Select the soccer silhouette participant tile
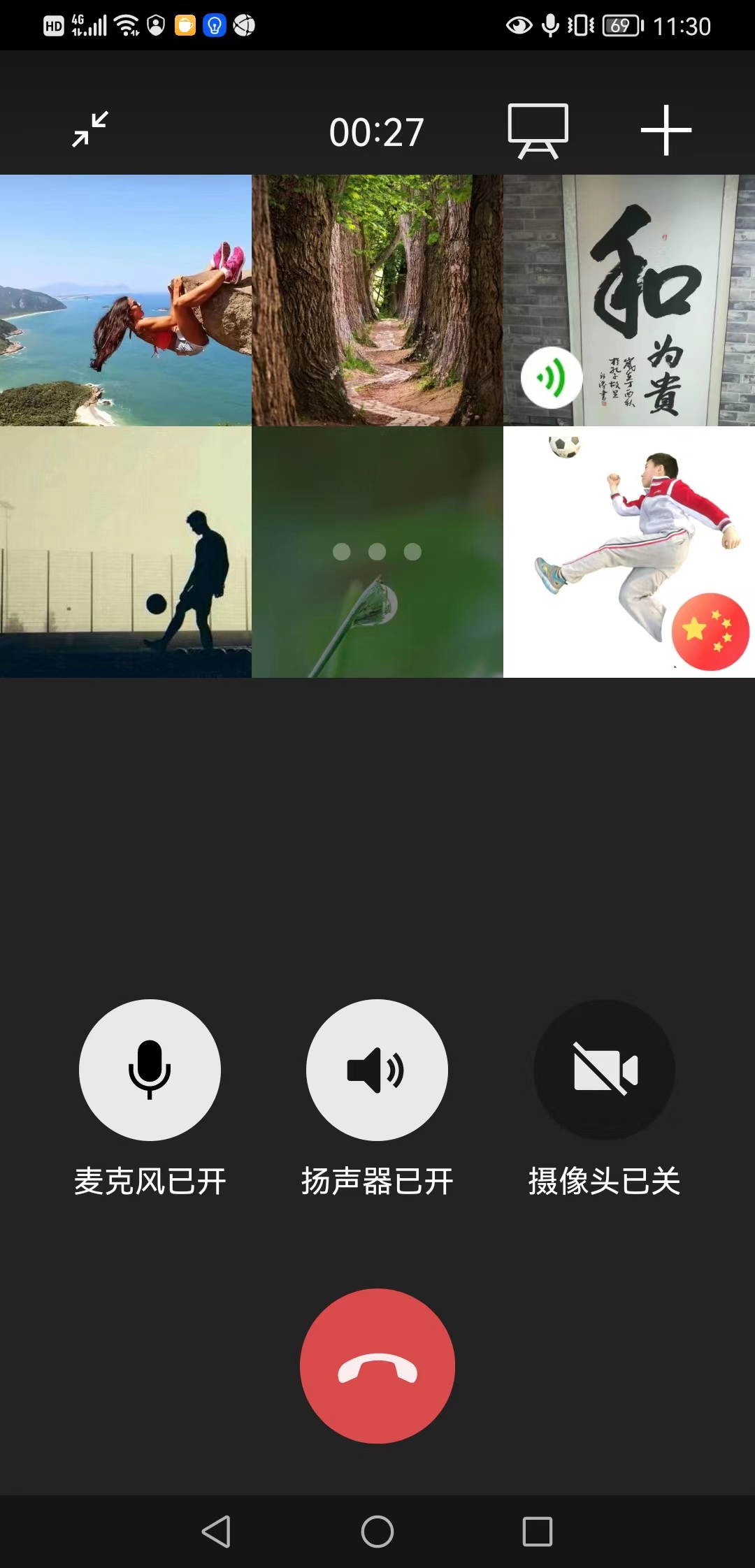Image resolution: width=755 pixels, height=1568 pixels. (x=126, y=552)
